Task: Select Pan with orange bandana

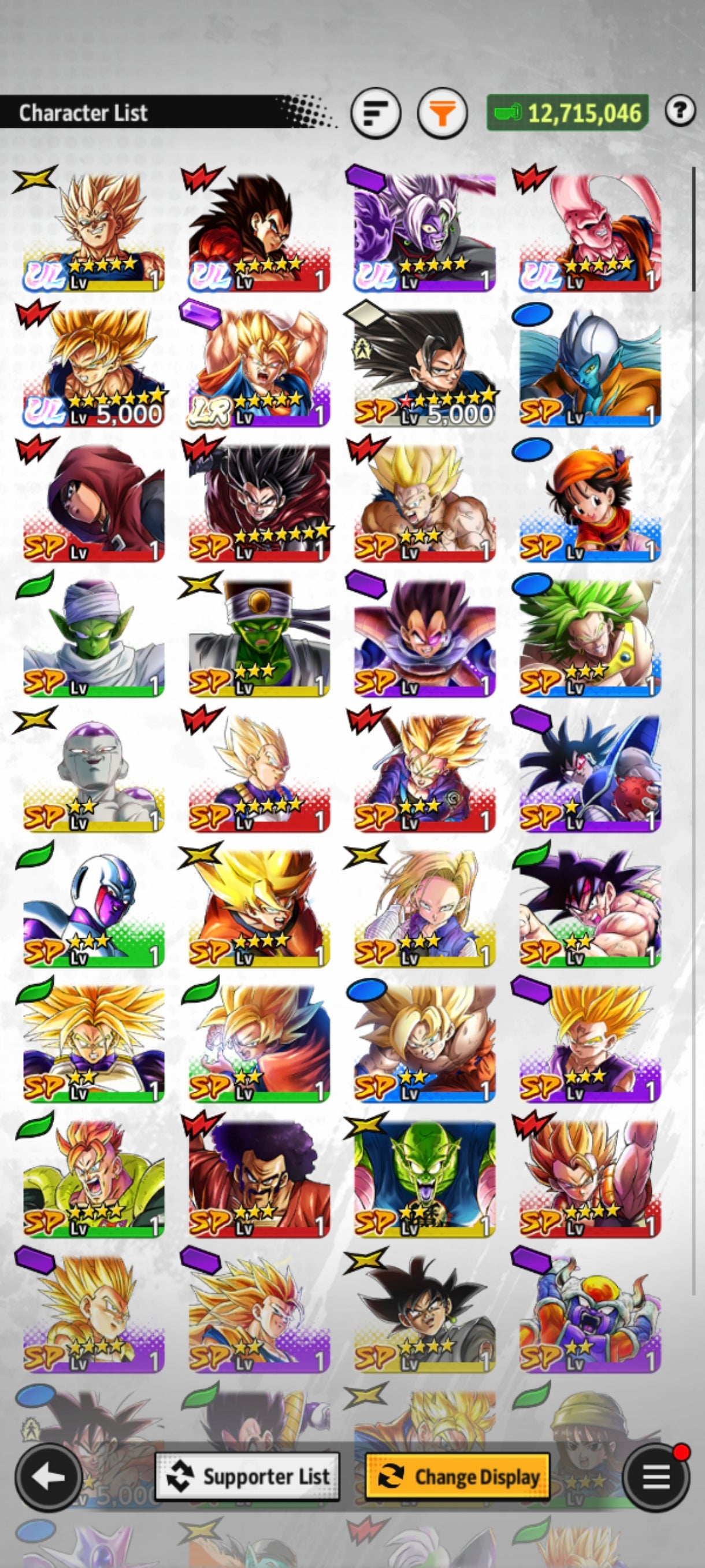Action: click(589, 503)
